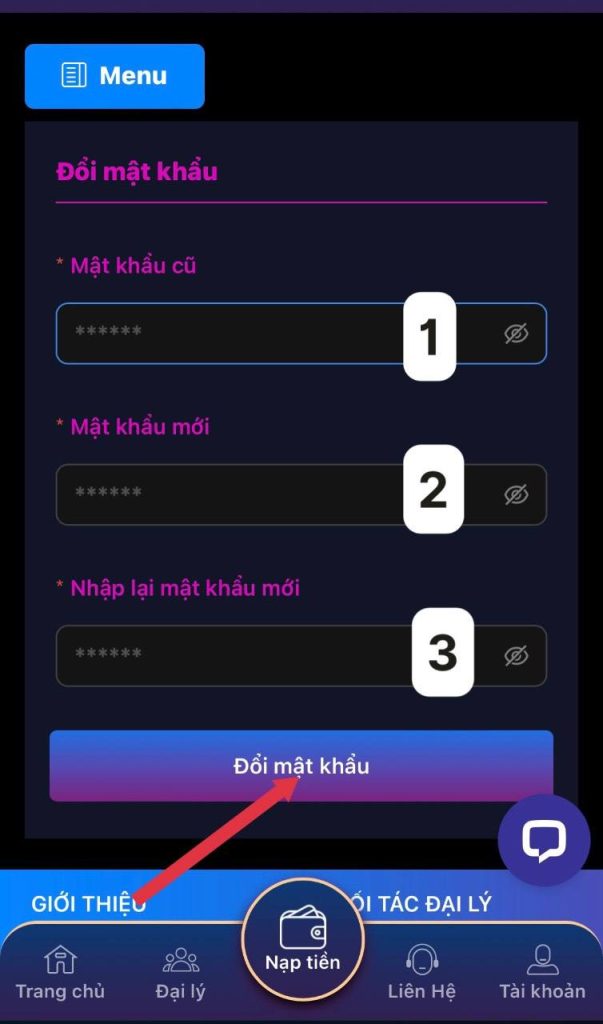Open the GIỚI THIỆU section
The image size is (603, 1024).
coord(88,904)
